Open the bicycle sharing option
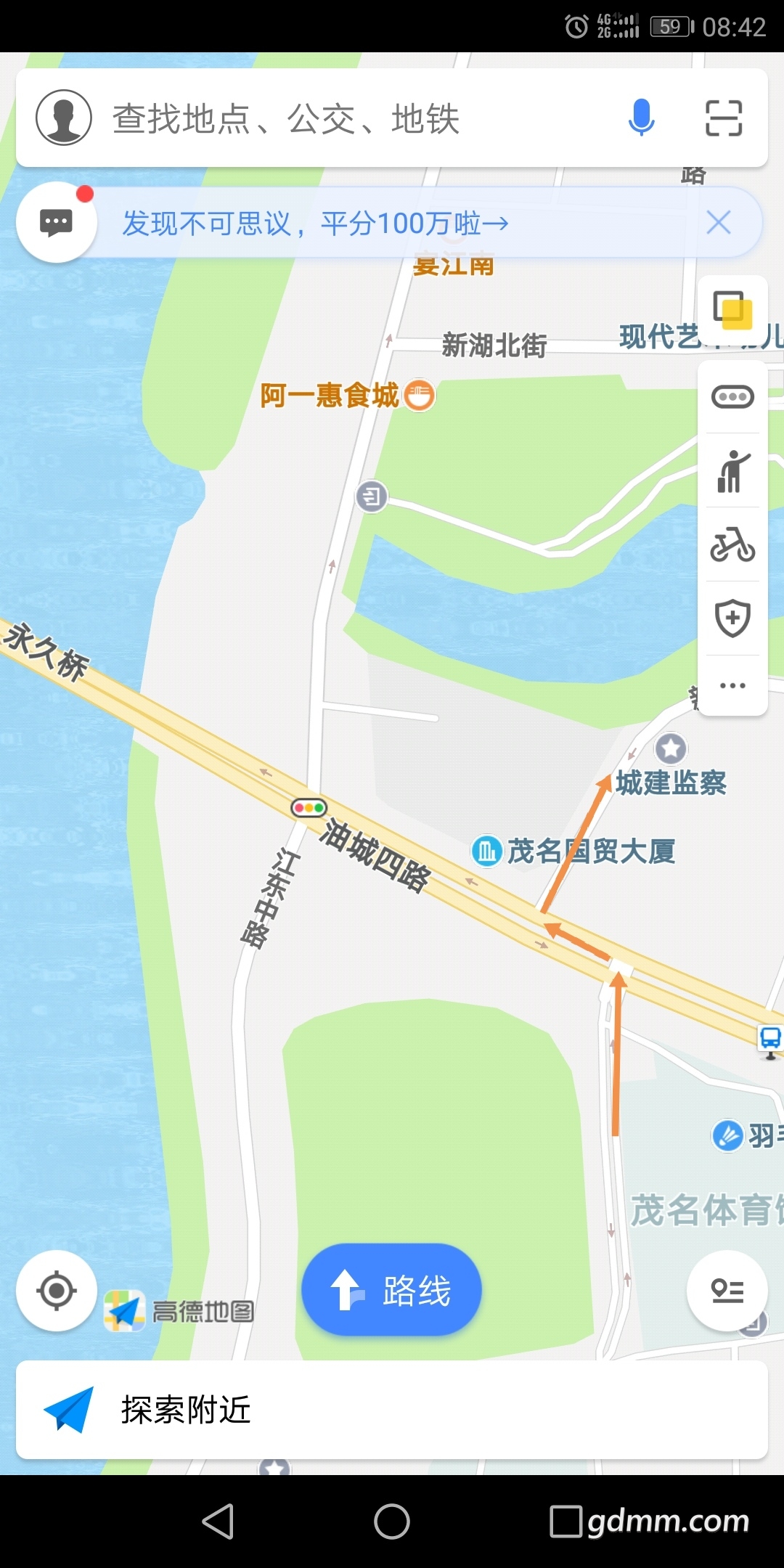The width and height of the screenshot is (784, 1568). pyautogui.click(x=732, y=544)
